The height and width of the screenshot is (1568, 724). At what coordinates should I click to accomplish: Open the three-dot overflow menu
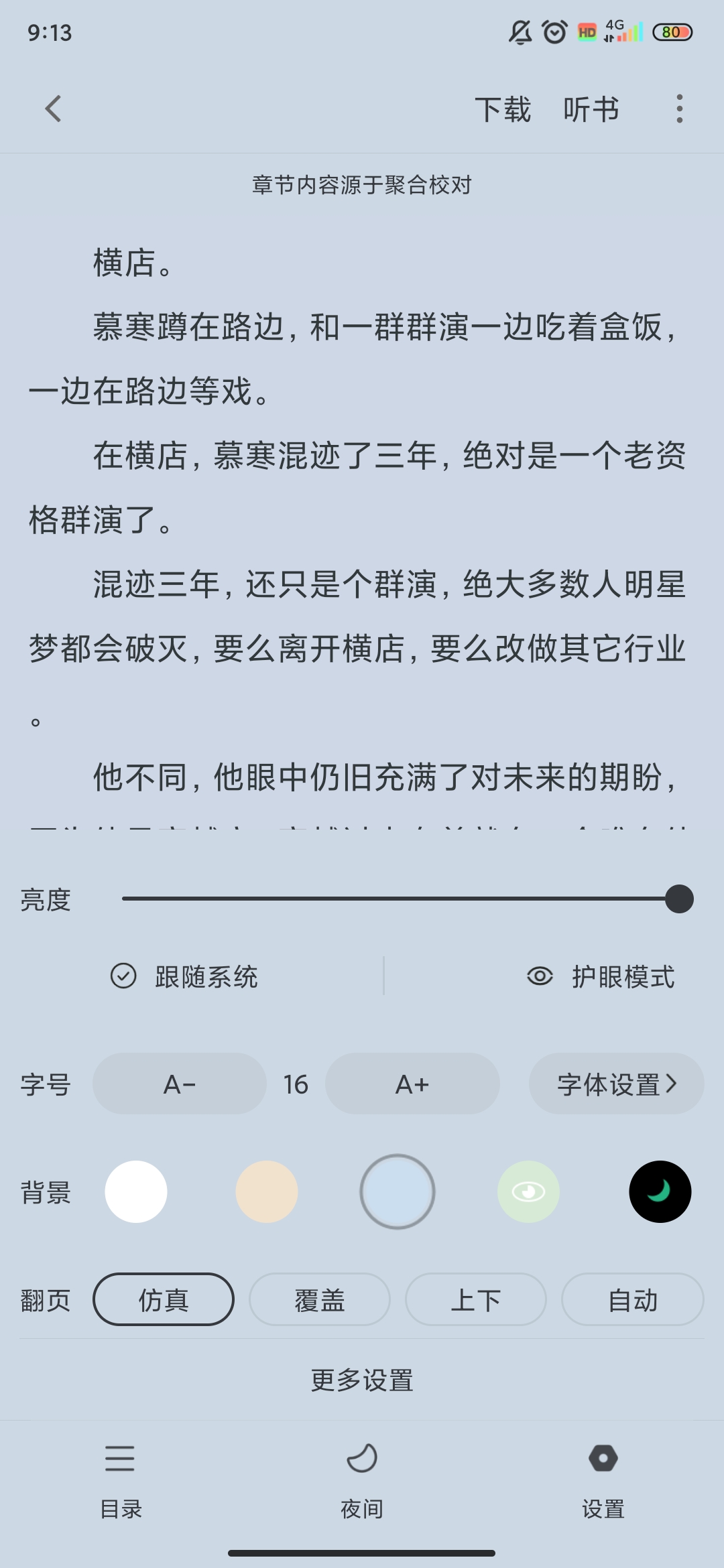pyautogui.click(x=678, y=109)
